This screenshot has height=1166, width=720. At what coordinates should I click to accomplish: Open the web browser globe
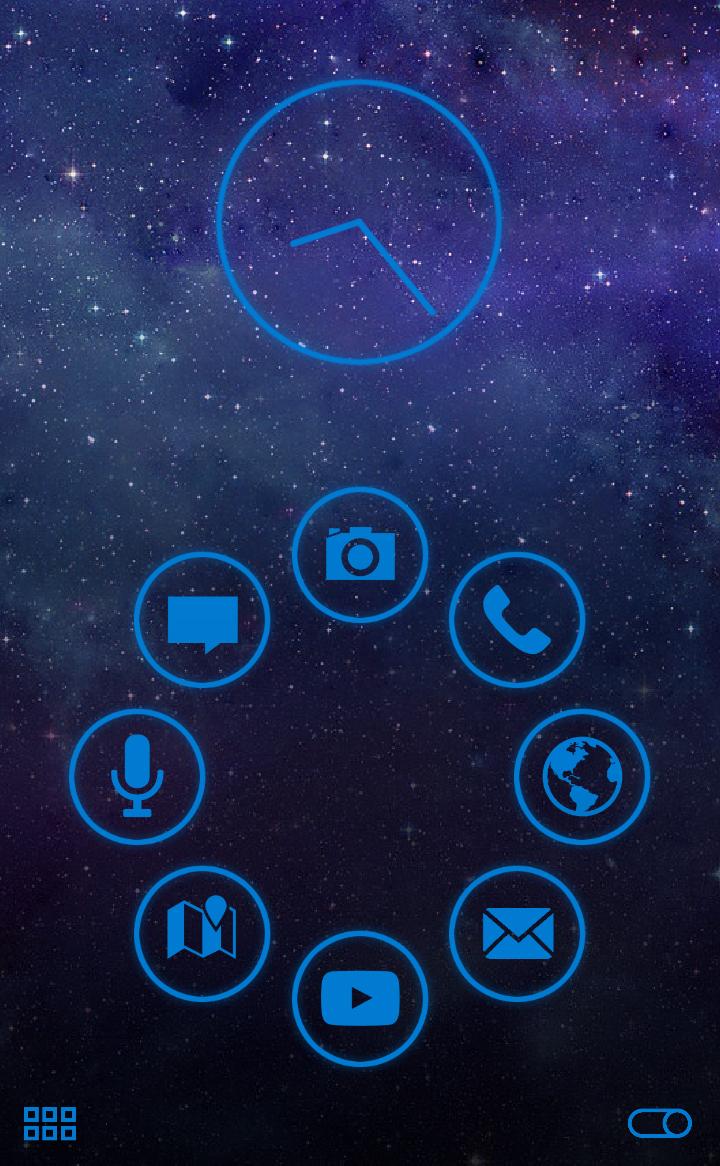pos(582,777)
